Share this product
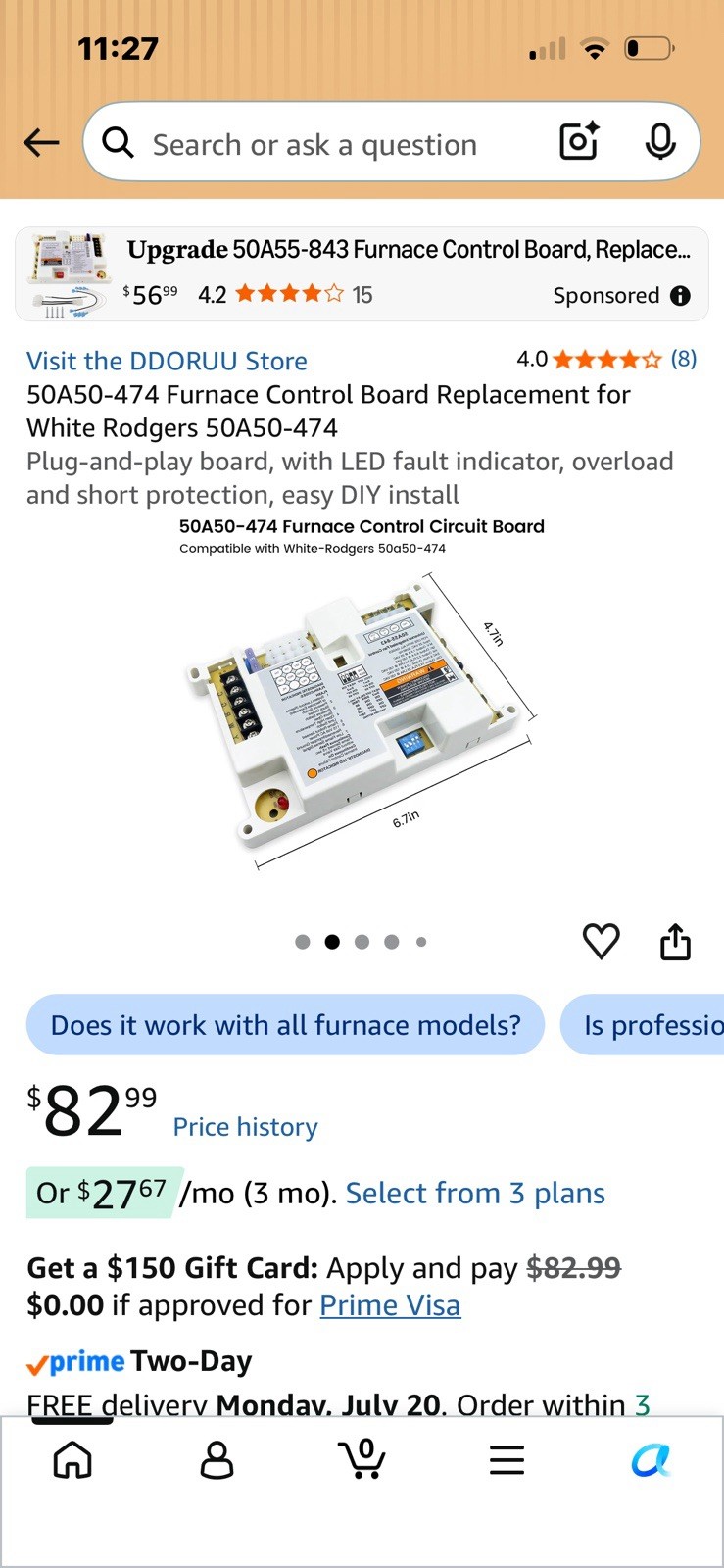Image resolution: width=724 pixels, height=1568 pixels. tap(675, 941)
